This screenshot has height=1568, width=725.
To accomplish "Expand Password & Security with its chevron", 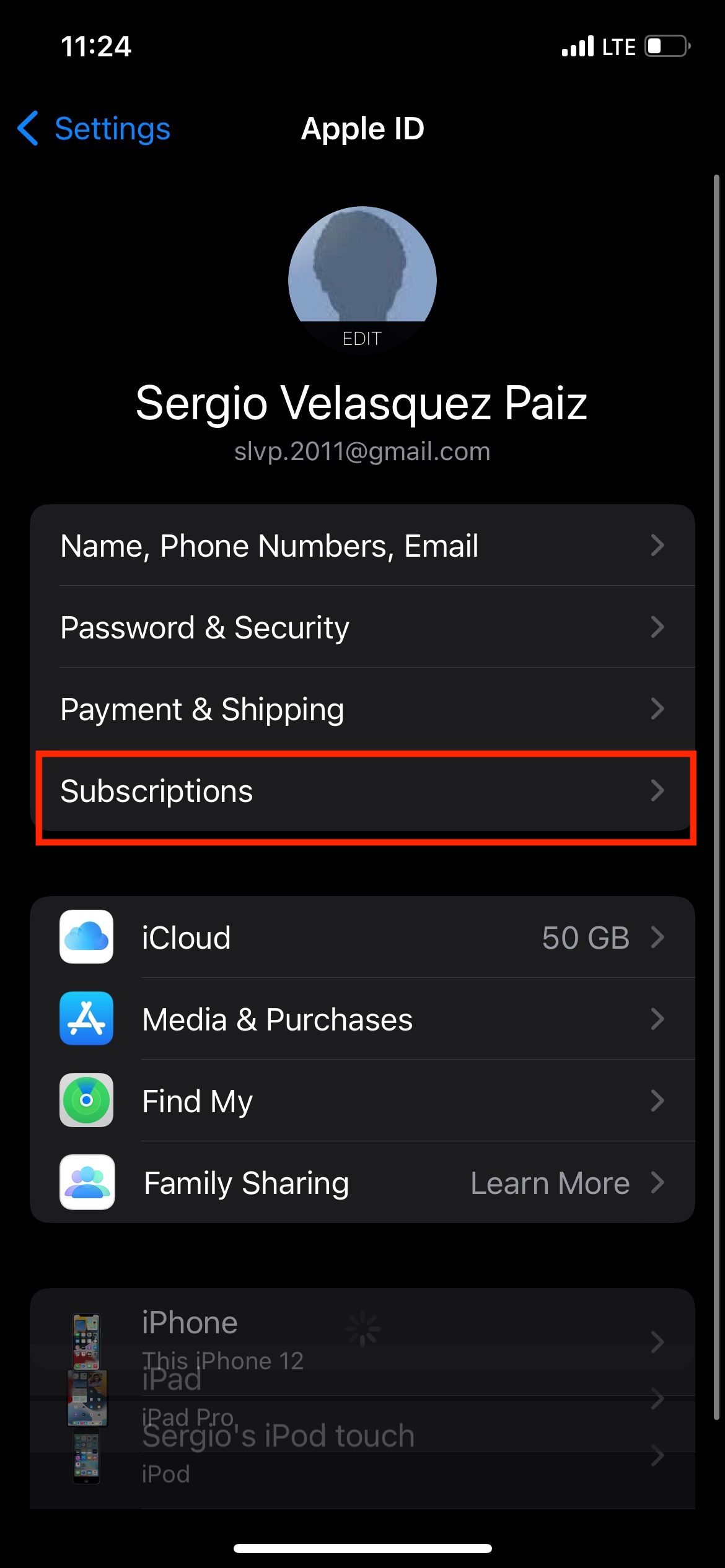I will [x=658, y=627].
